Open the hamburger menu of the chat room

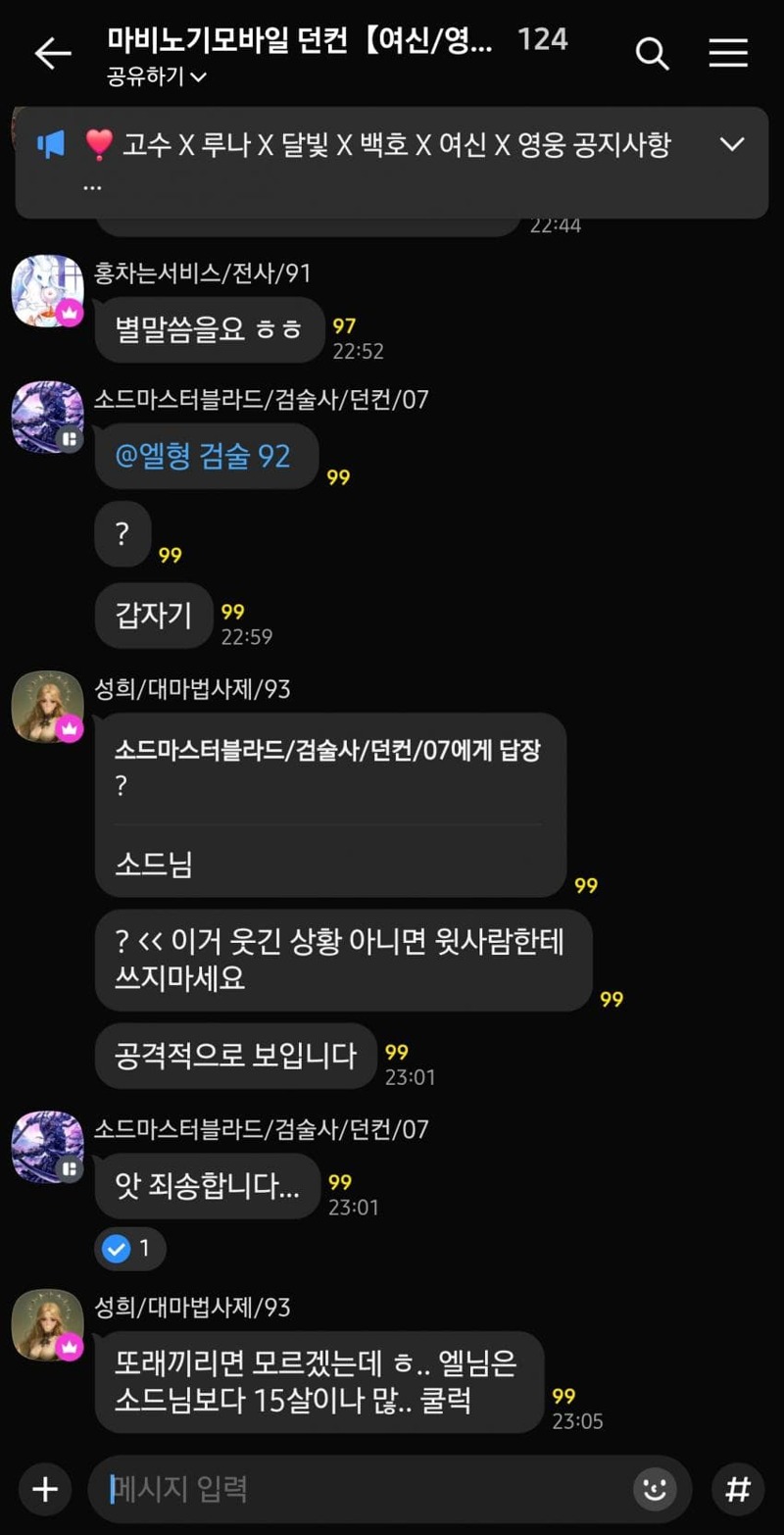728,53
